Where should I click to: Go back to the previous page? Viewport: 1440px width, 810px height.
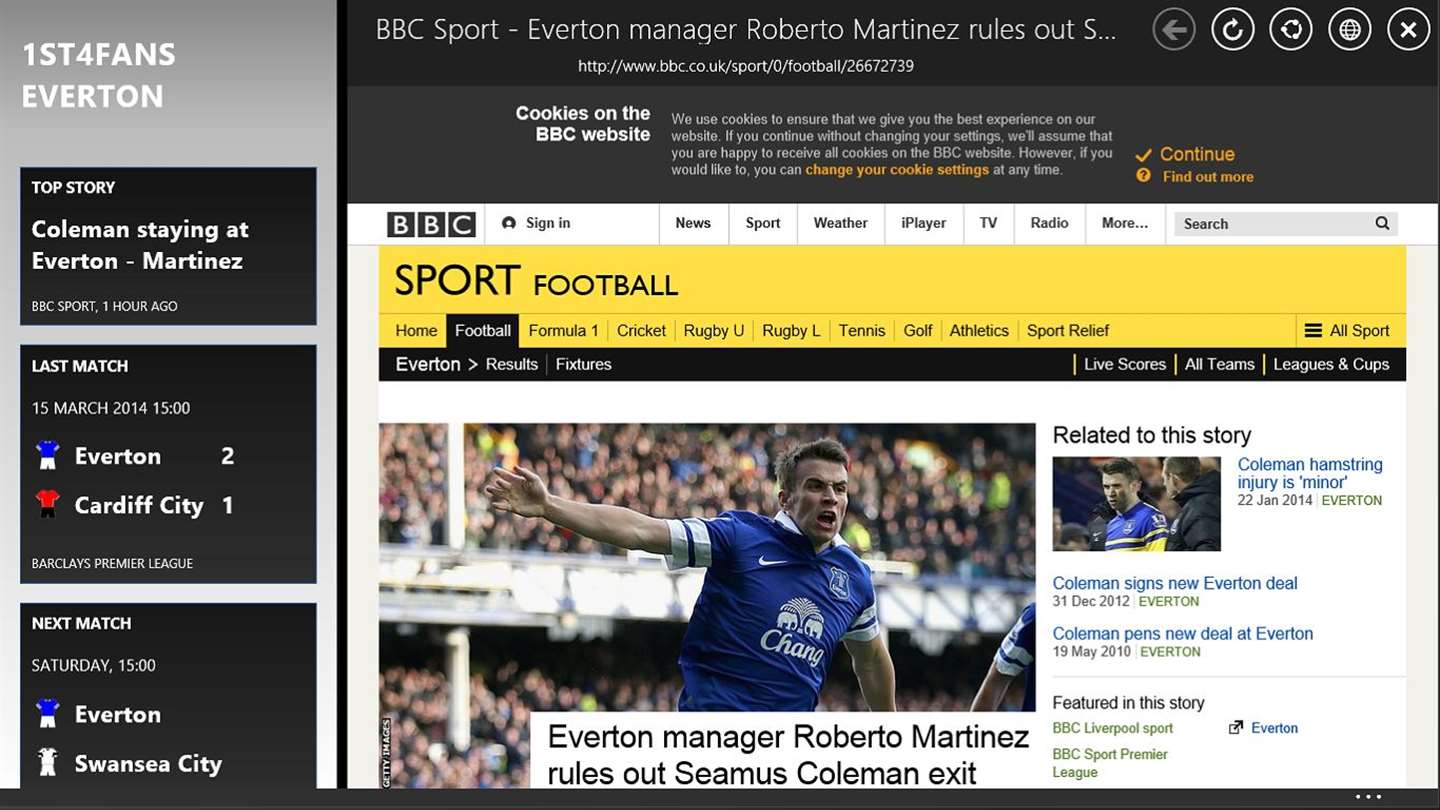click(x=1174, y=30)
